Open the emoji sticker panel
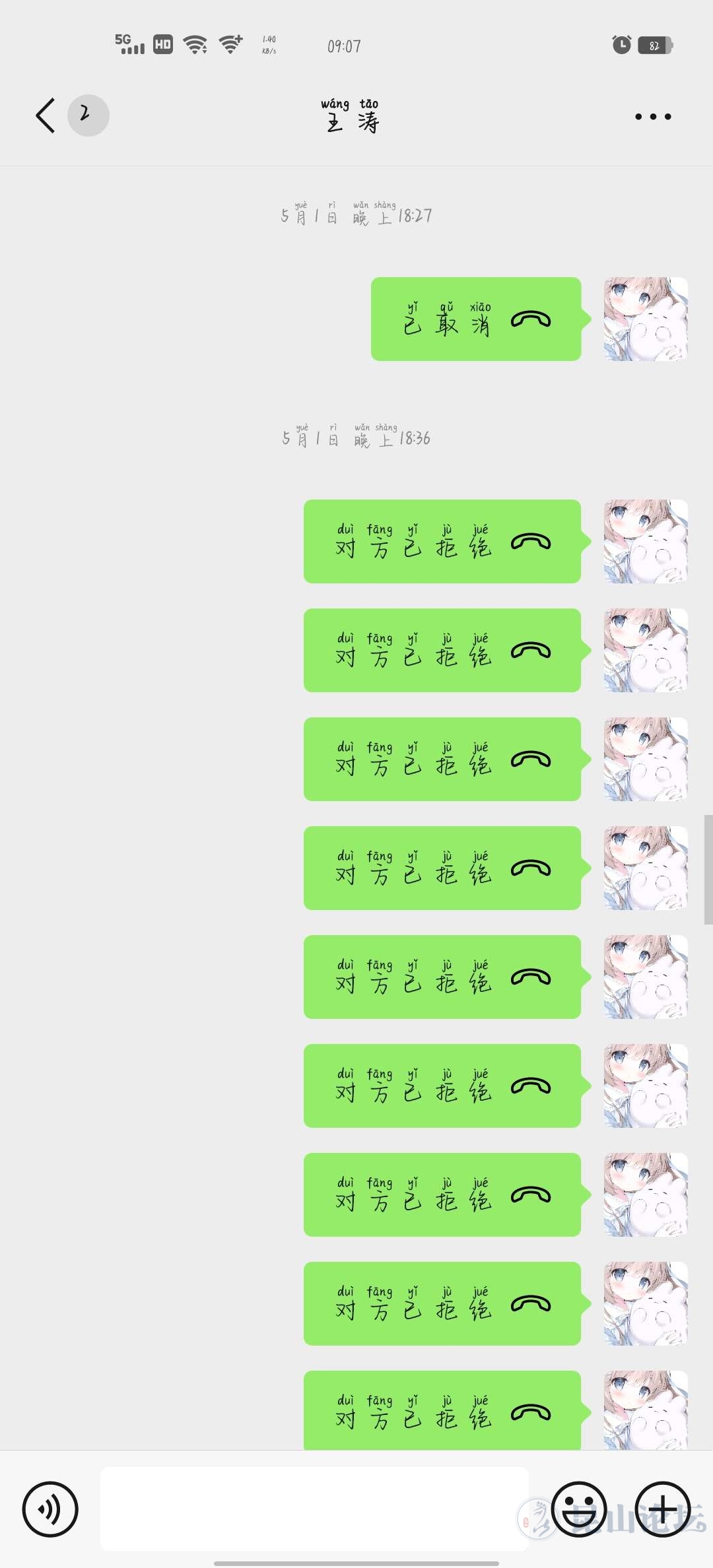Image resolution: width=713 pixels, height=1568 pixels. [579, 1509]
